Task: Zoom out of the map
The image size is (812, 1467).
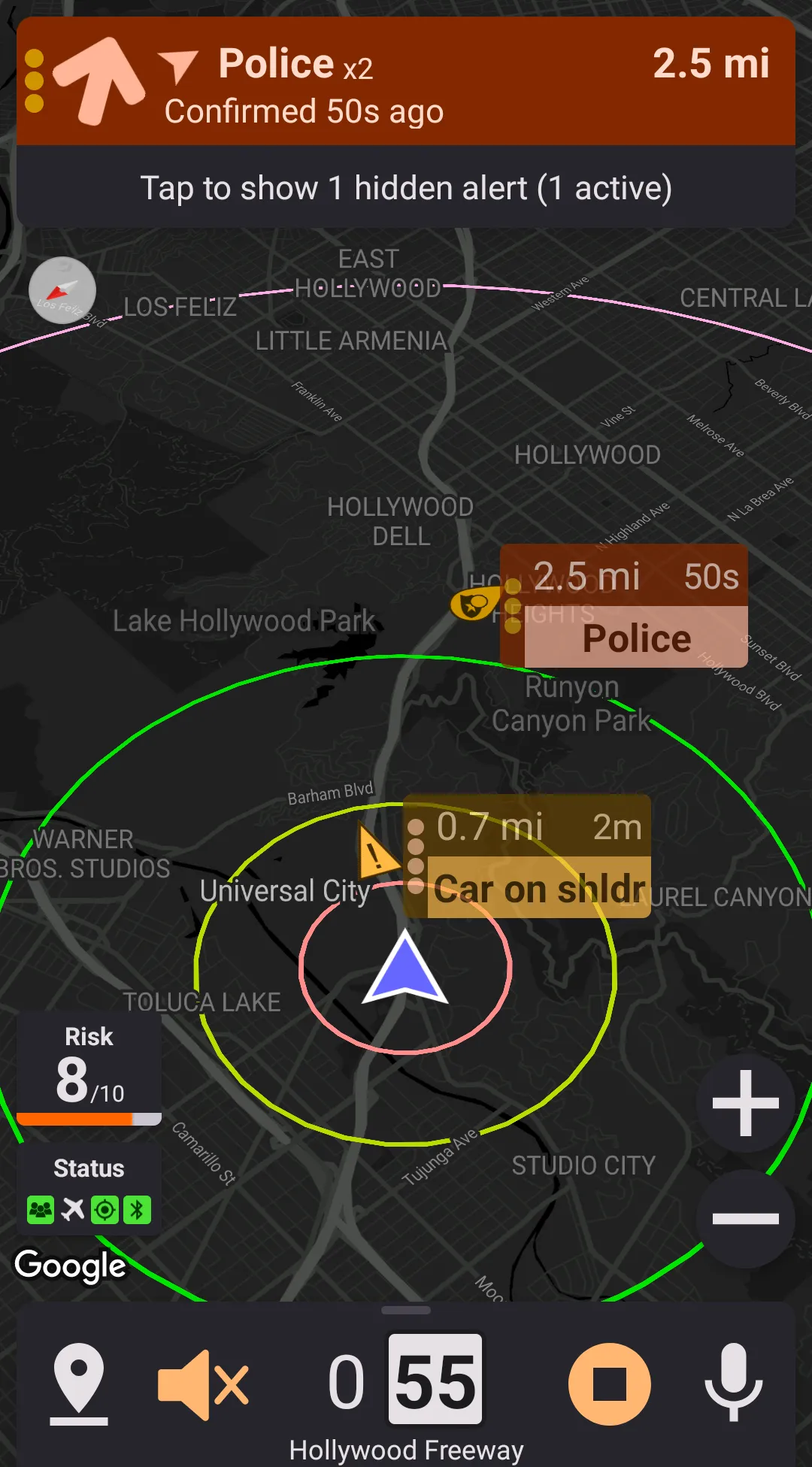Action: click(x=745, y=1219)
